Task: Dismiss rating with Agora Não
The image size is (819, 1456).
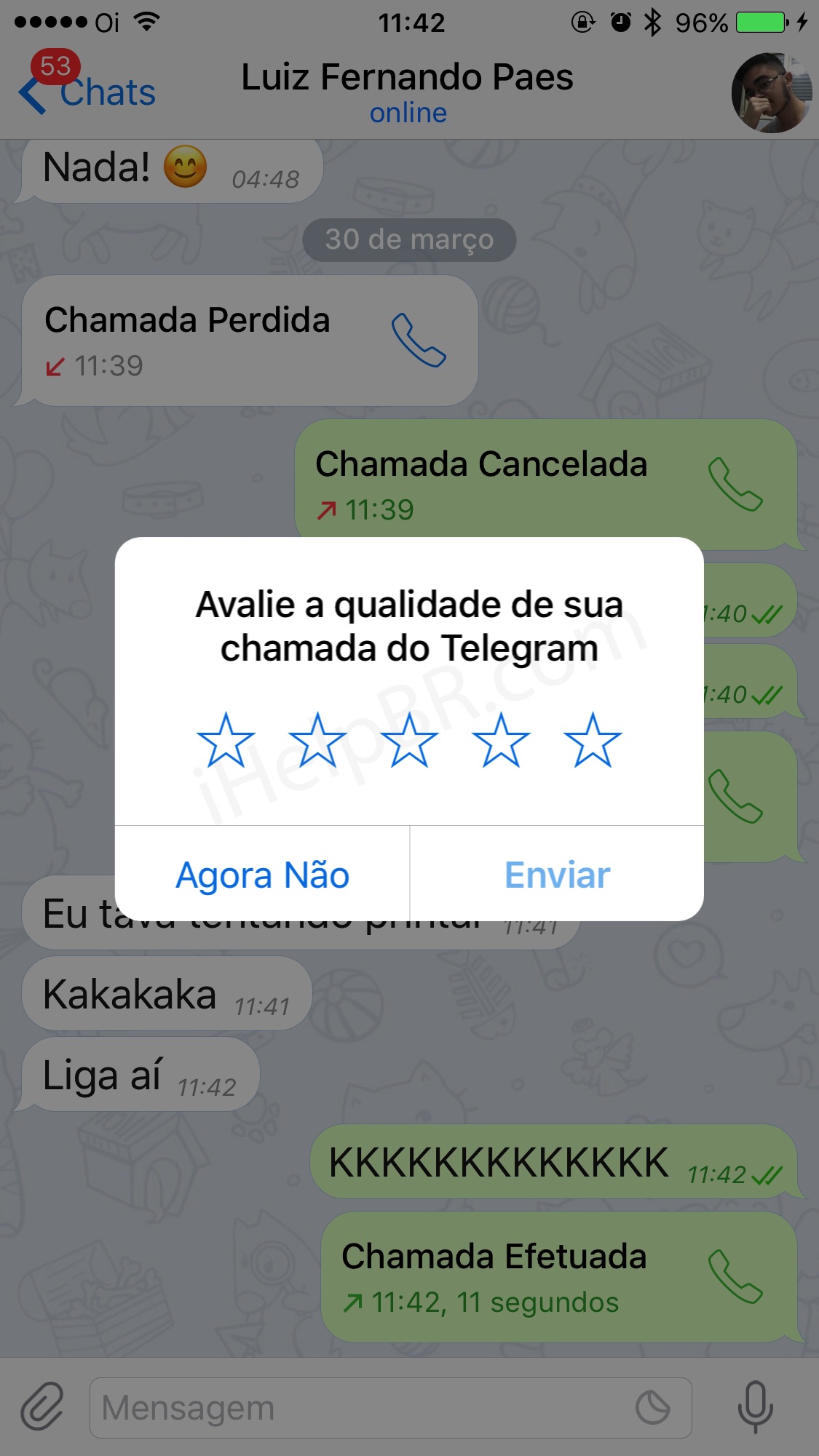Action: point(262,875)
